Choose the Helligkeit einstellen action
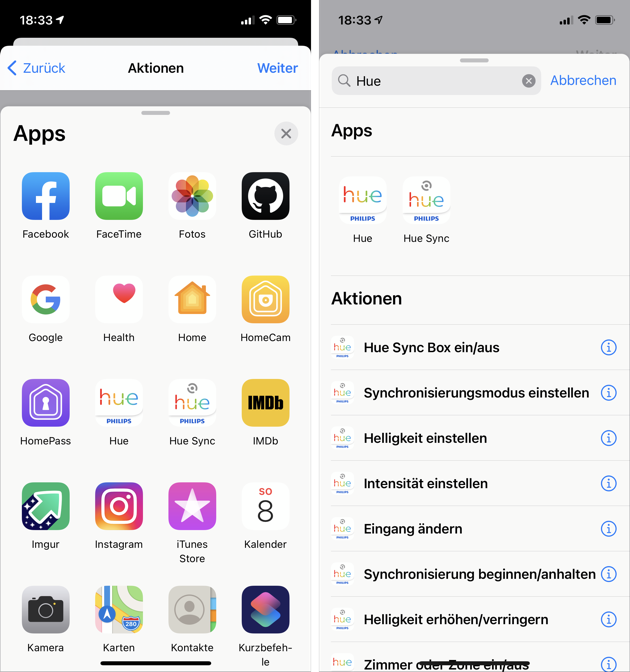Image resolution: width=630 pixels, height=672 pixels. tap(425, 438)
